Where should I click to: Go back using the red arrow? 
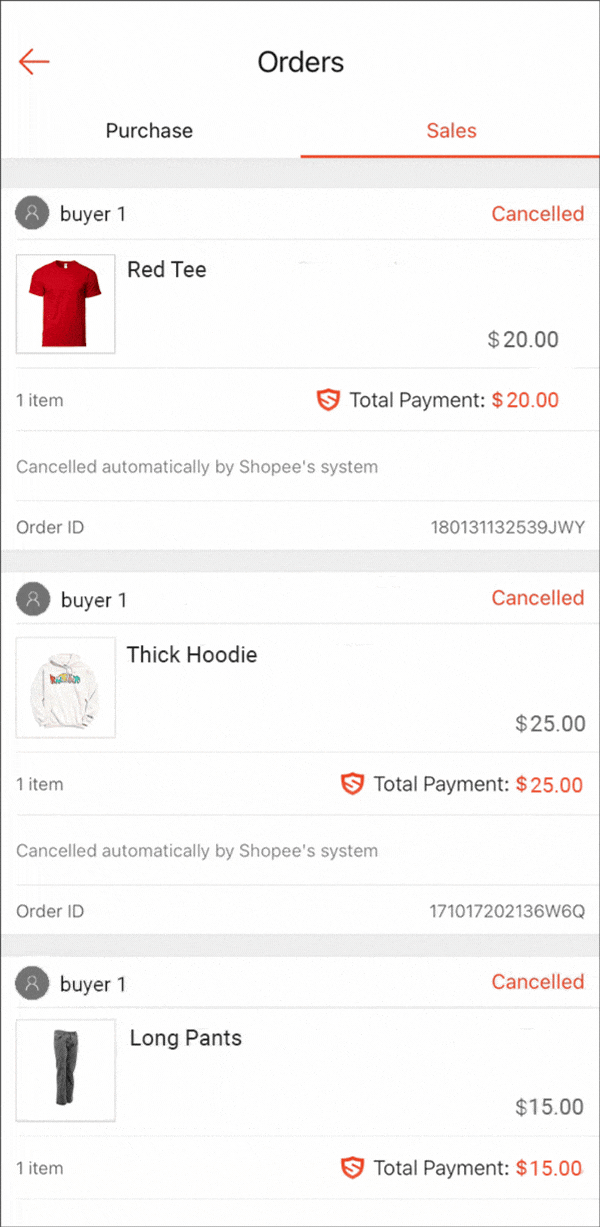click(34, 62)
